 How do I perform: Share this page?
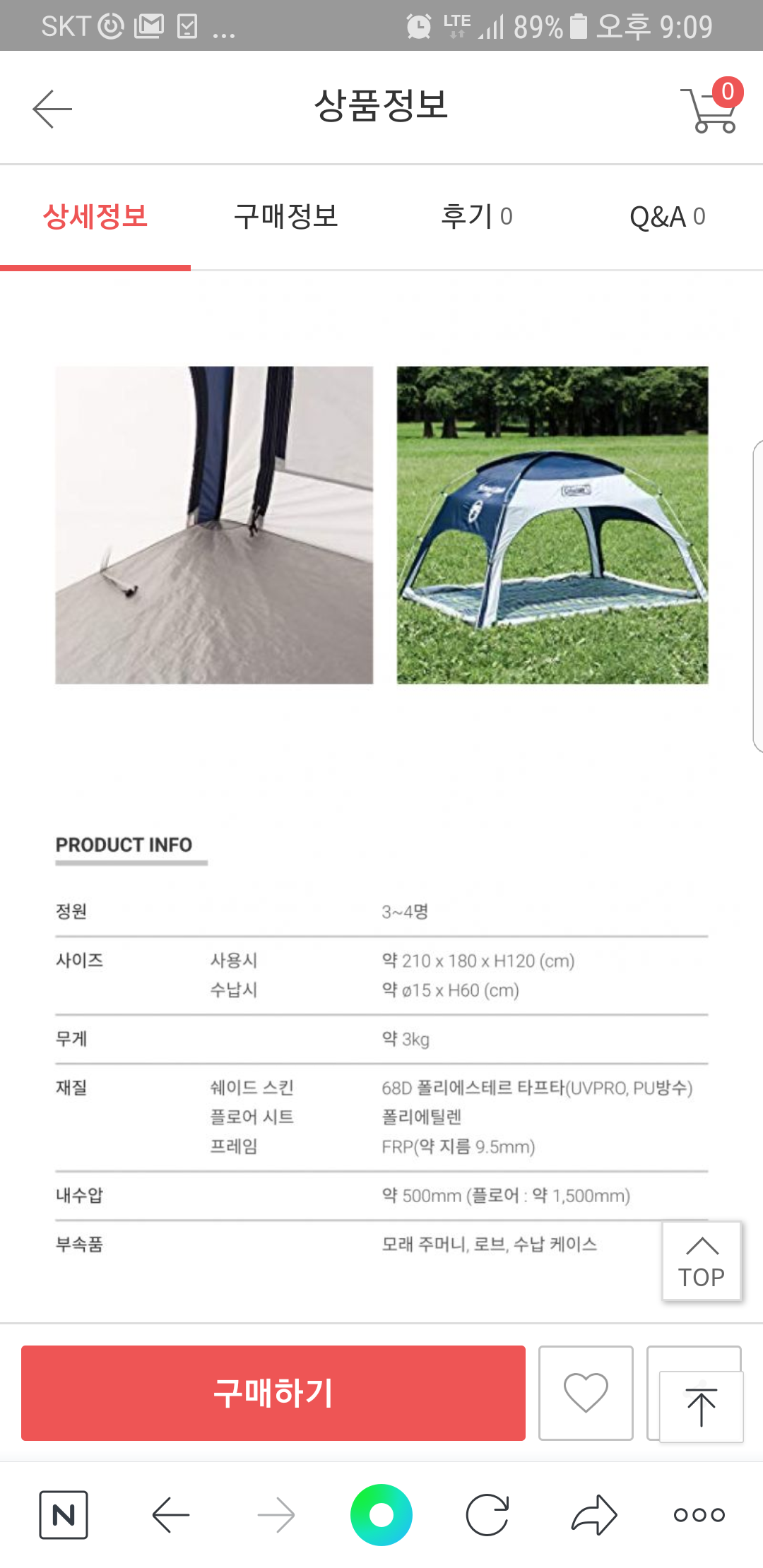(594, 1514)
